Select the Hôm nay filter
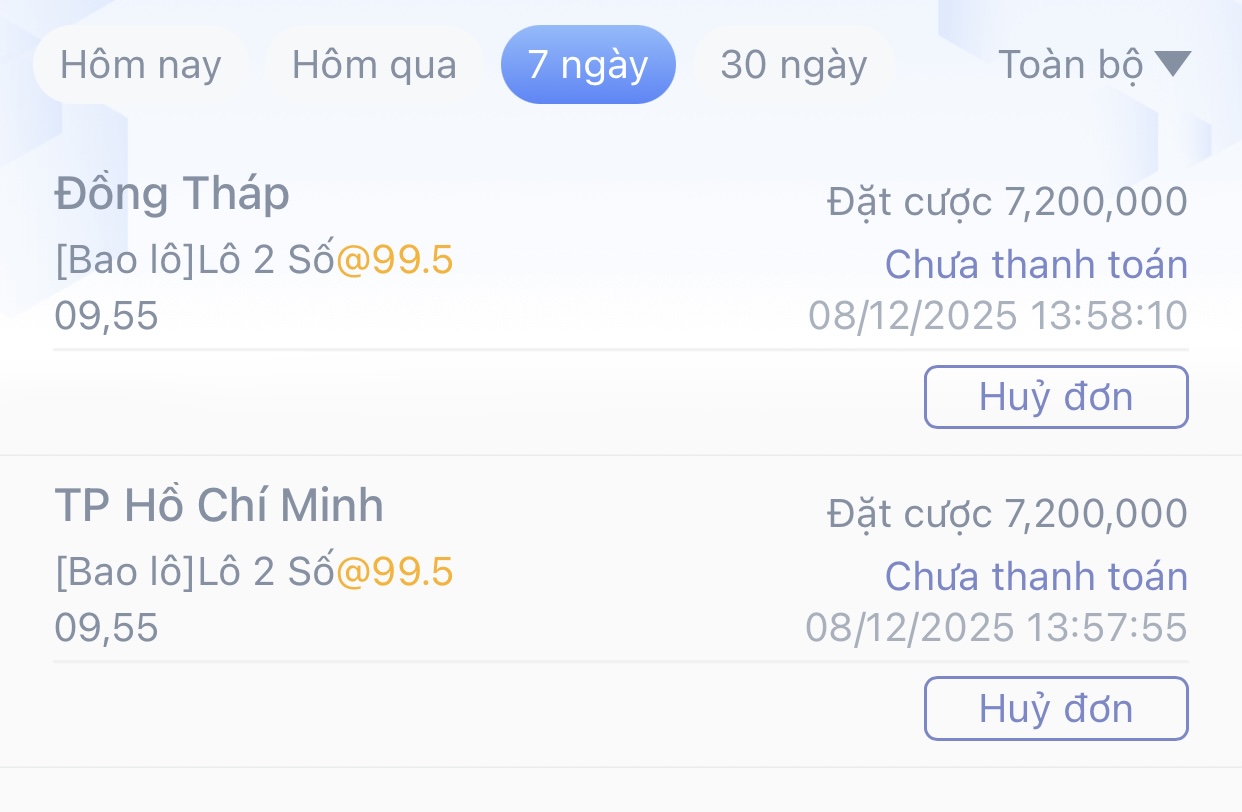The height and width of the screenshot is (812, 1242). click(140, 65)
